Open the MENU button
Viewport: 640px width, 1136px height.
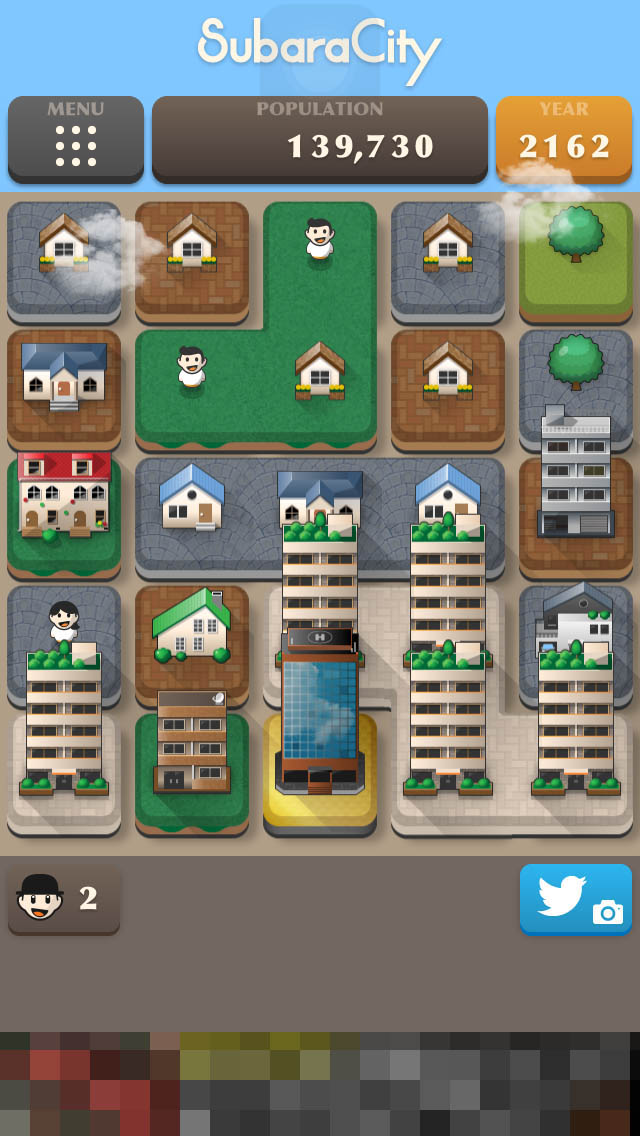[76, 138]
